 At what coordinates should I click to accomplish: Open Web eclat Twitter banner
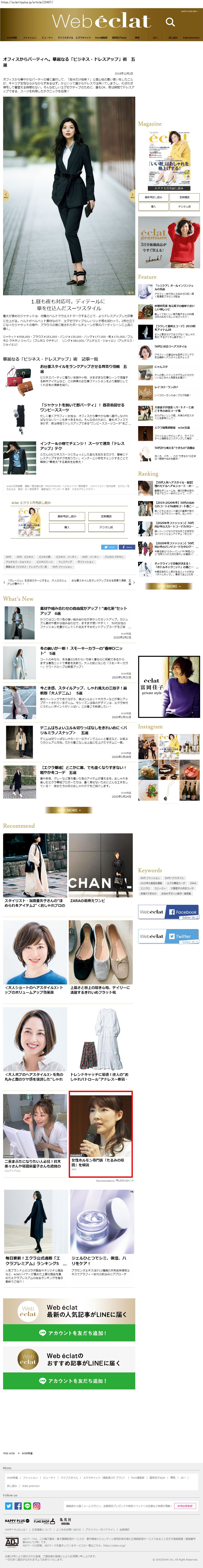point(169,936)
